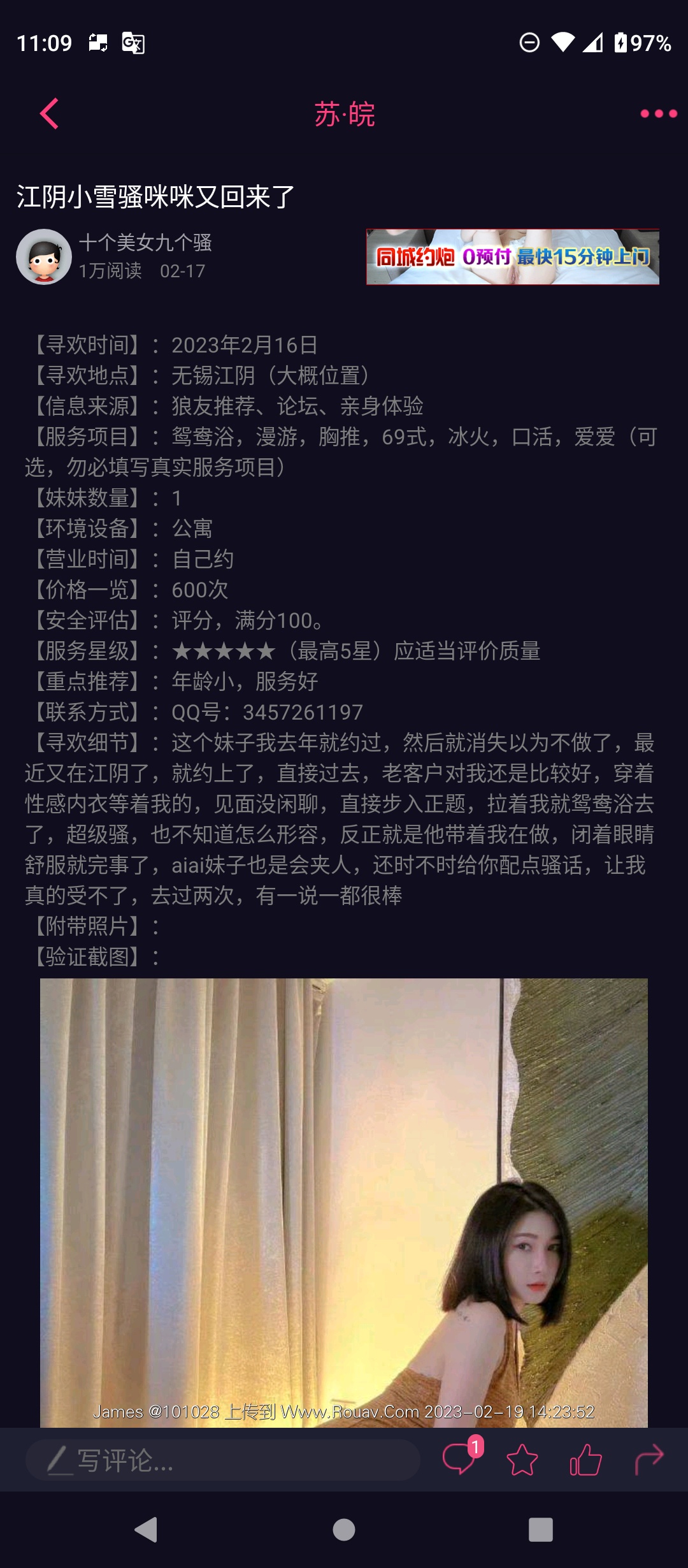Open the attached photo in the post
Viewport: 688px width, 1568px height.
coord(344,1201)
